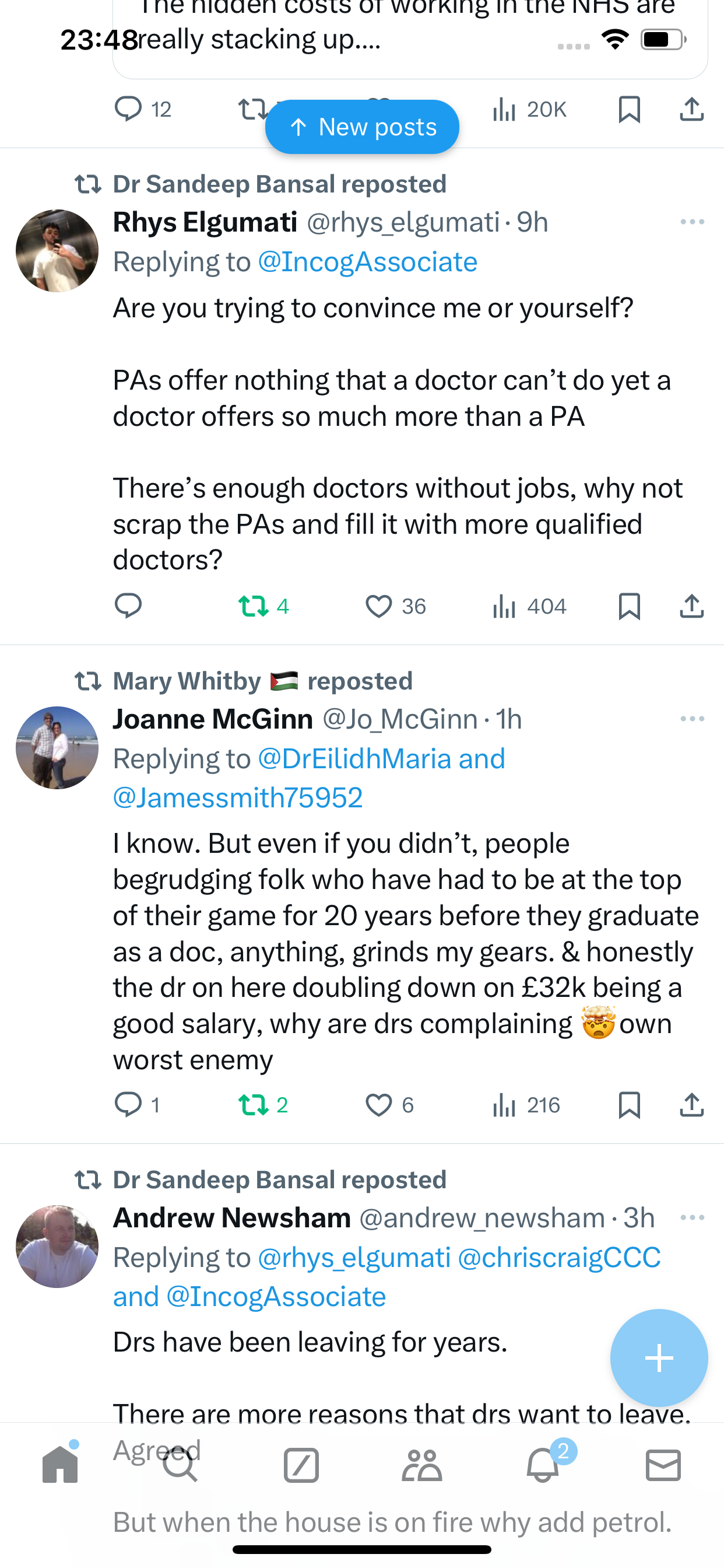Like Joanne McGinn's post
The image size is (724, 1568).
(x=378, y=1105)
